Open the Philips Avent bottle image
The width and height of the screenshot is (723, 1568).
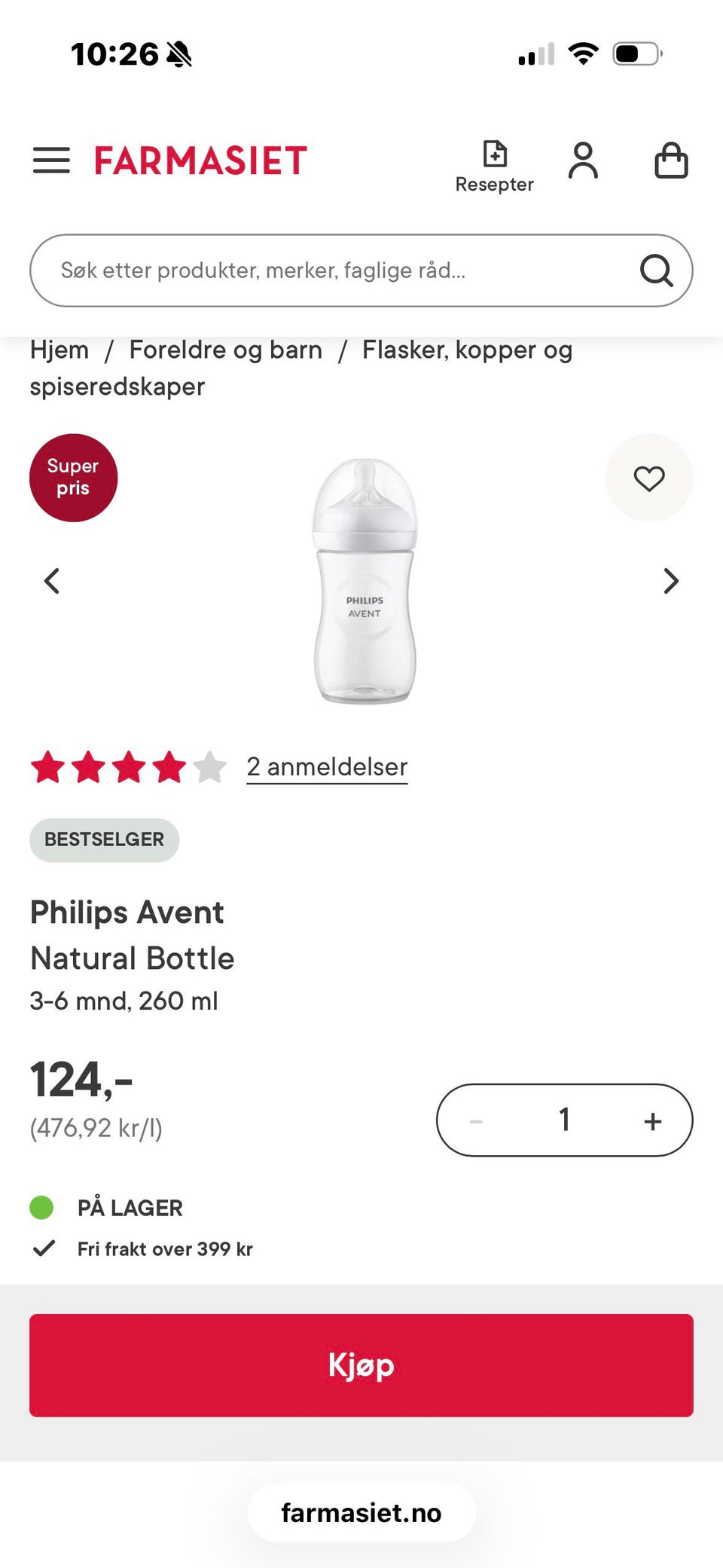(x=365, y=581)
